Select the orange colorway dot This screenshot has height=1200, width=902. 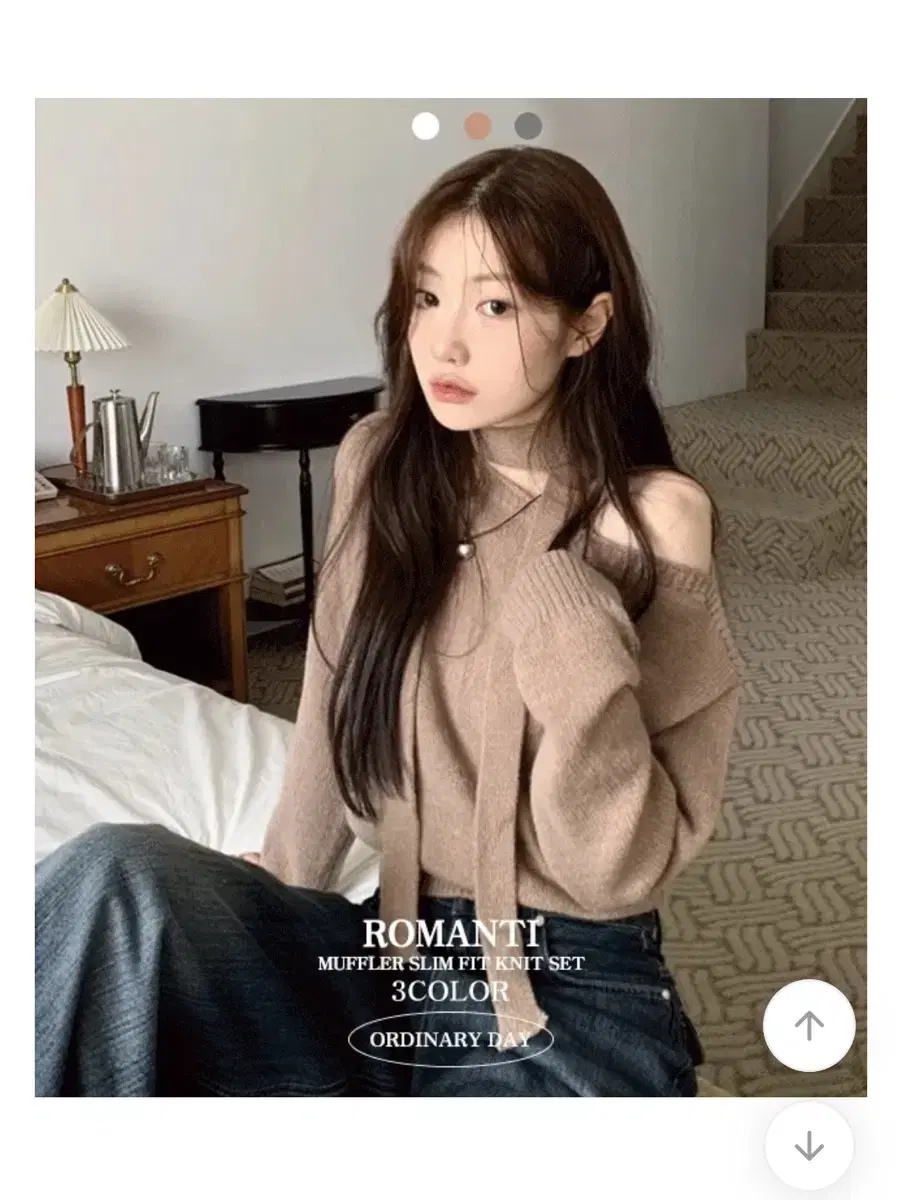(478, 127)
